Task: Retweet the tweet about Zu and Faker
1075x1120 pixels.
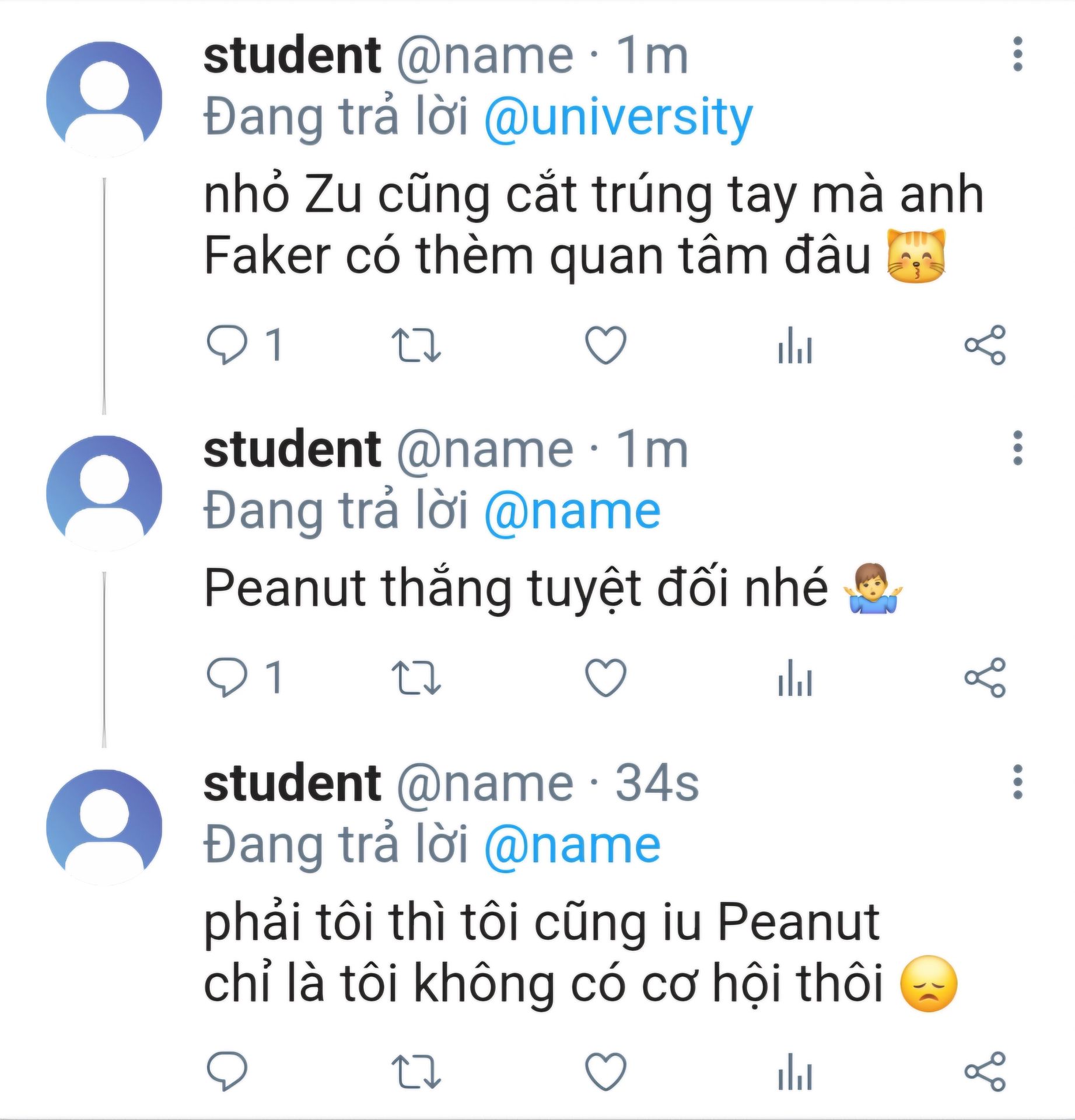Action: coord(416,345)
